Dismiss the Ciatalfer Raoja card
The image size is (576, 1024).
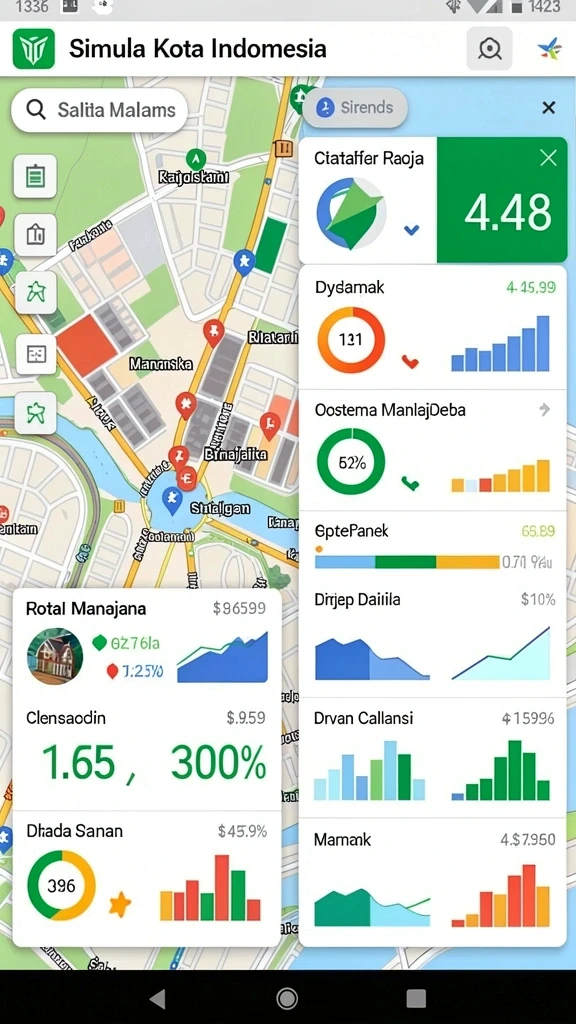(x=549, y=157)
